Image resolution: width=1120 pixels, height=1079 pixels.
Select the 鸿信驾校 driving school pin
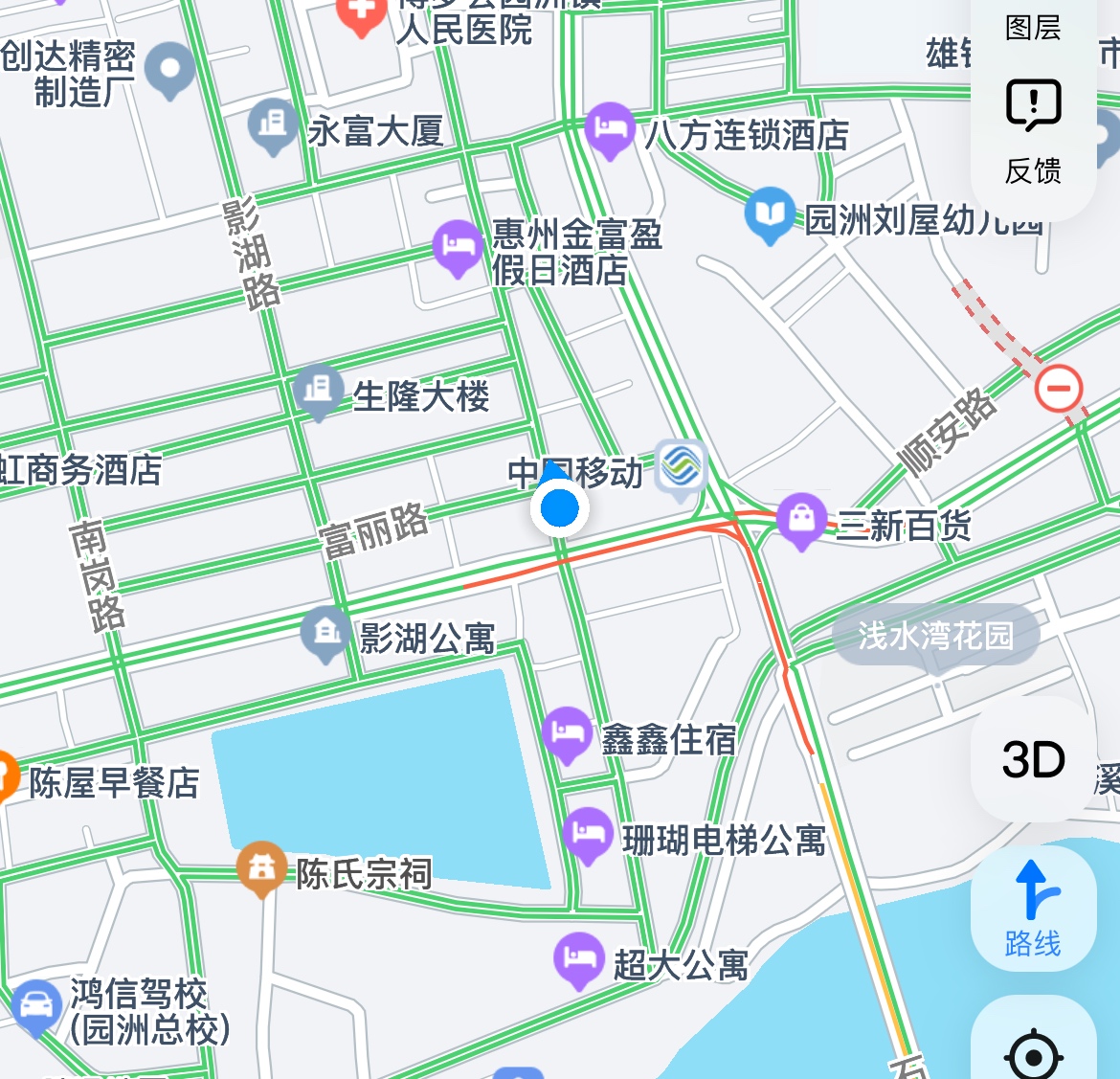tap(36, 1006)
